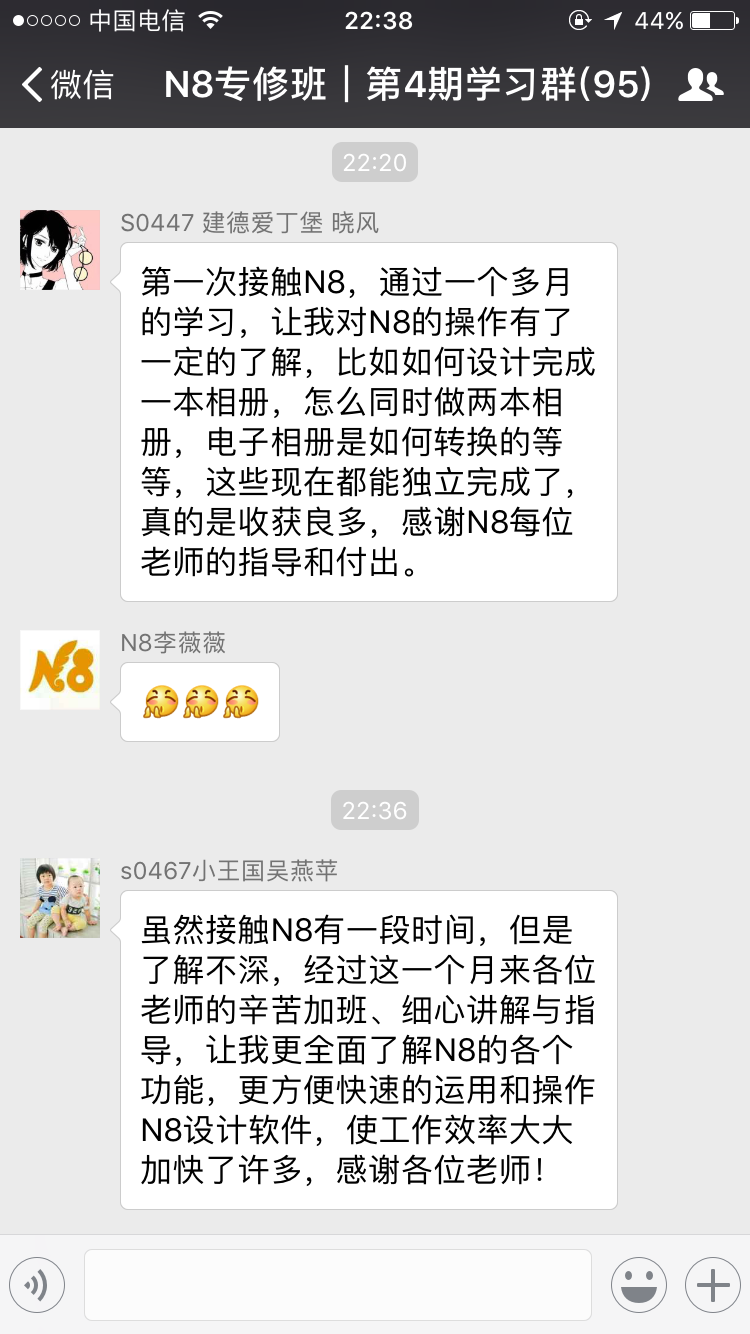Image resolution: width=750 pixels, height=1334 pixels.
Task: Open the emoji sticker panel
Action: coord(639,1285)
